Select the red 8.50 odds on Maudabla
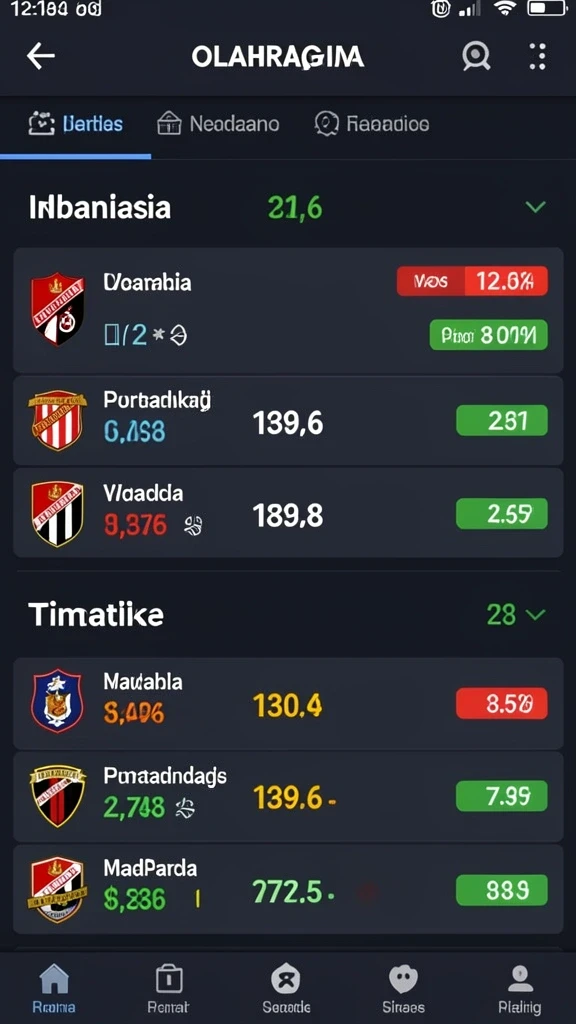 tap(502, 703)
